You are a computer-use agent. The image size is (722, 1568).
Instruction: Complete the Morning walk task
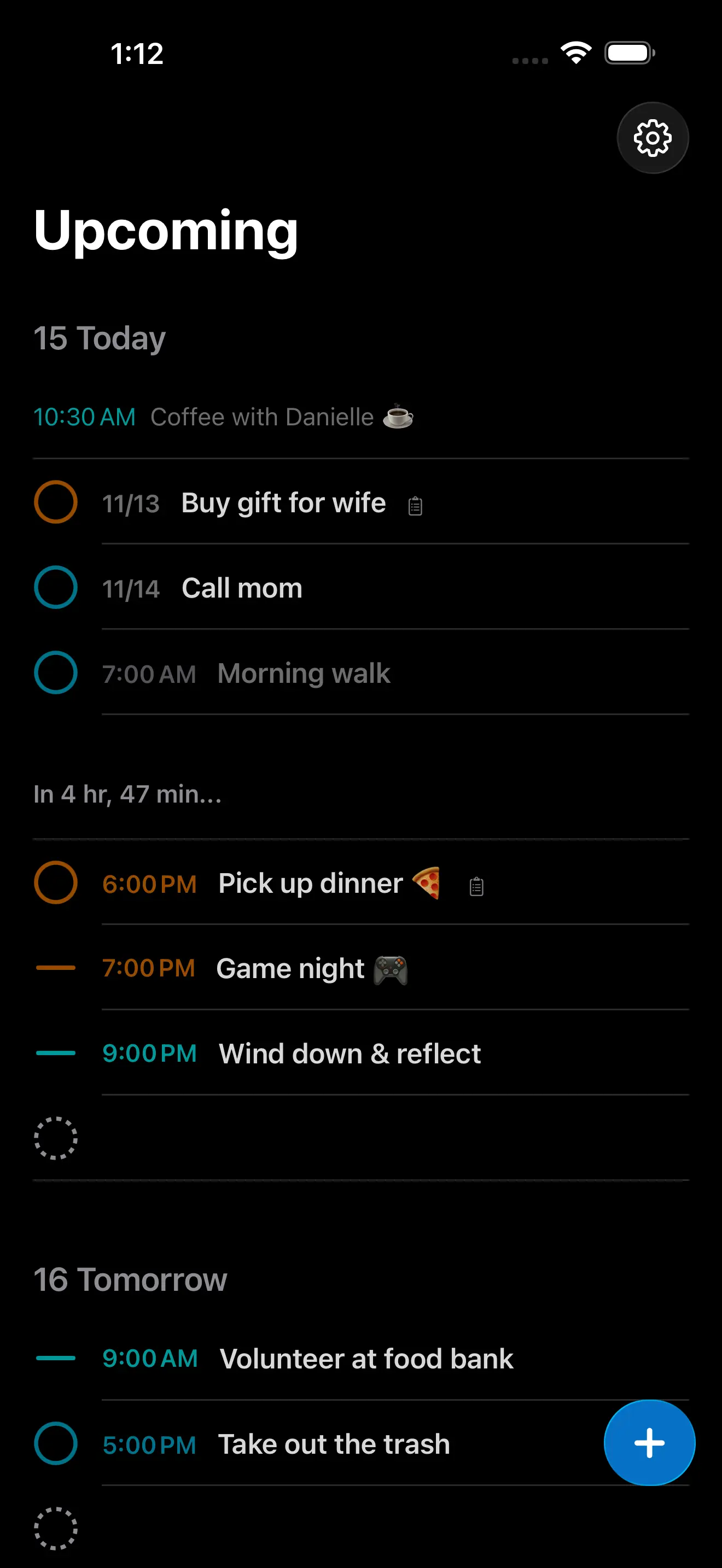coord(55,672)
